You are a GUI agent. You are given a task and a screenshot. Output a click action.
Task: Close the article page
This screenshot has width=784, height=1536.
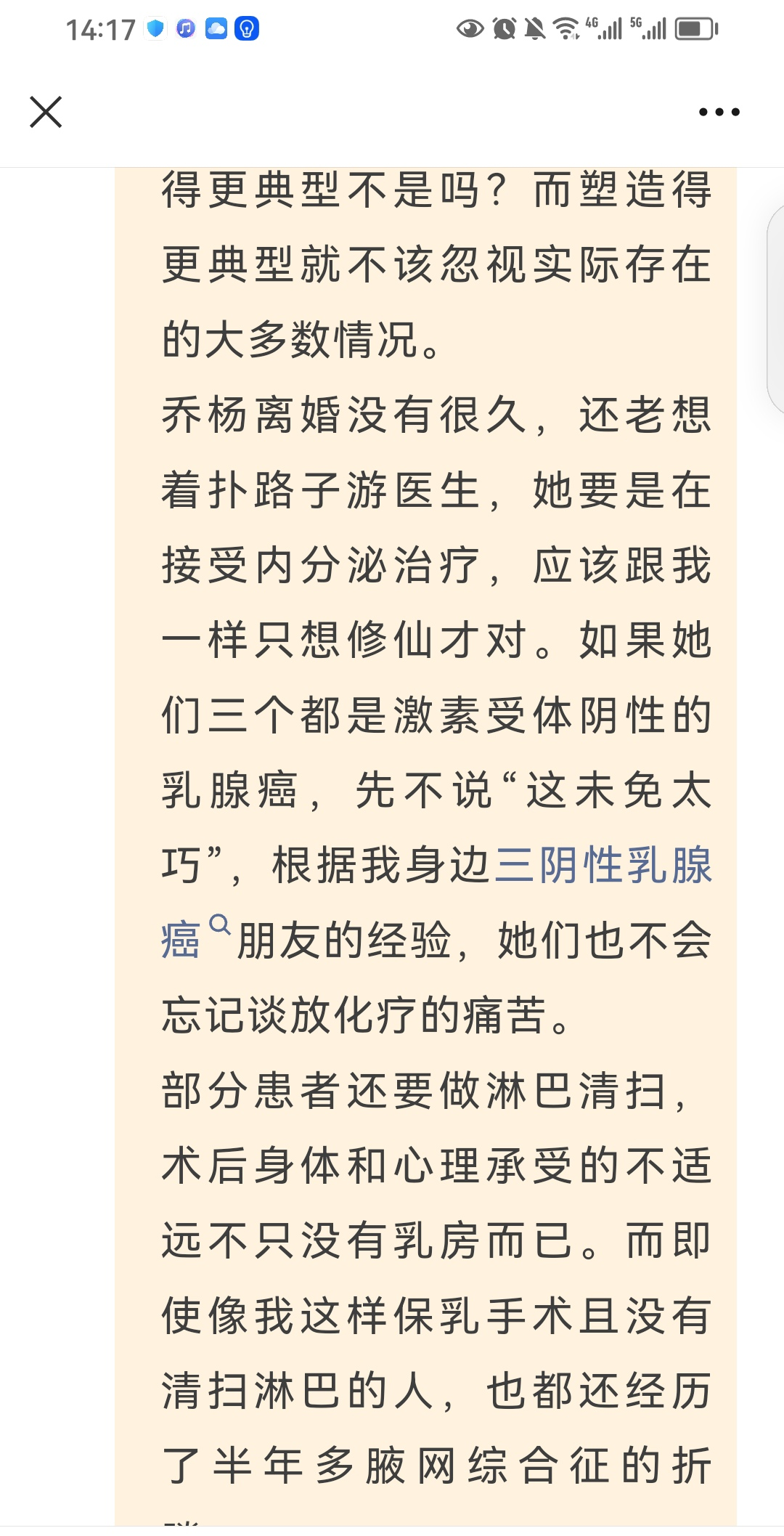point(46,112)
